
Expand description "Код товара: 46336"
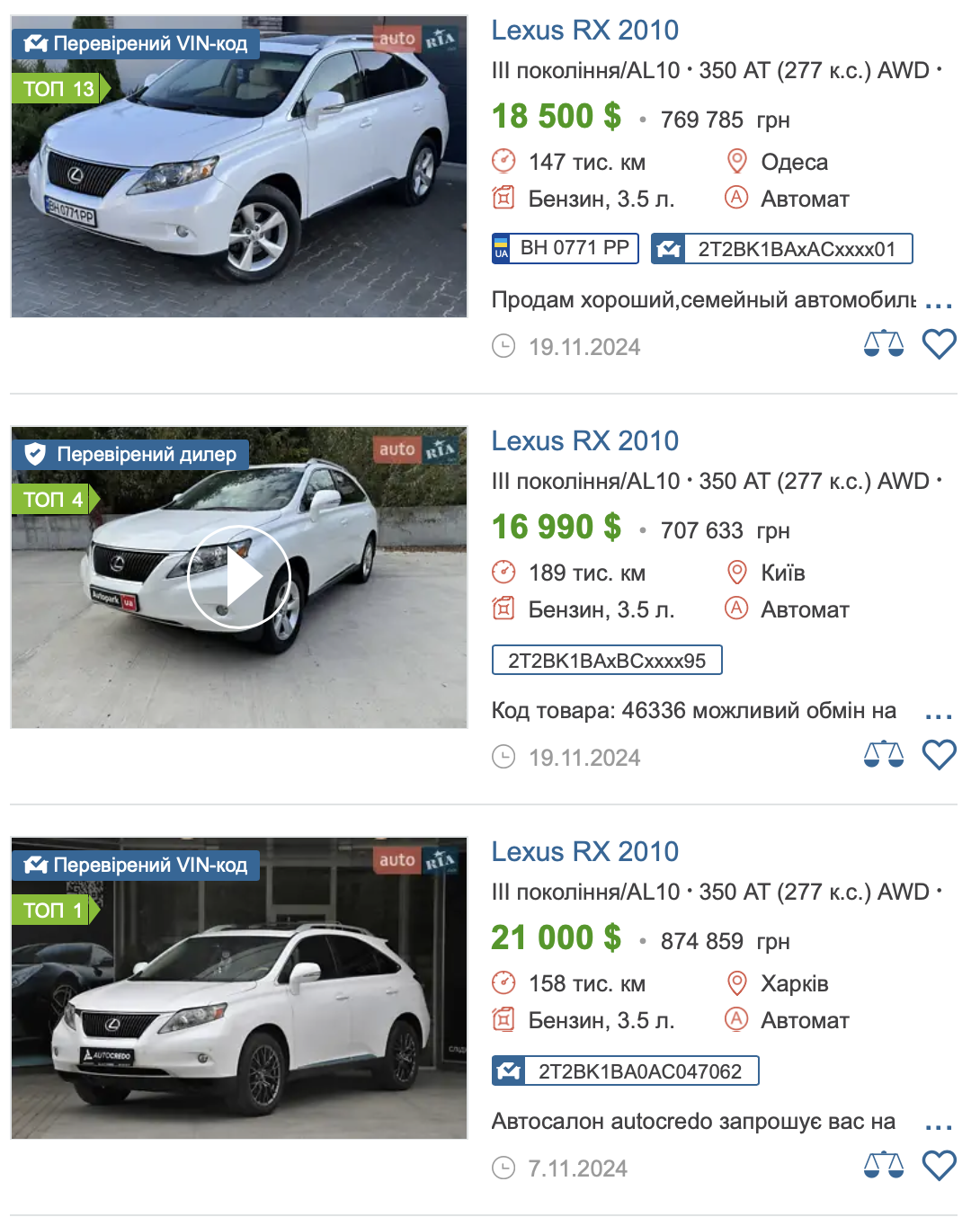(938, 713)
